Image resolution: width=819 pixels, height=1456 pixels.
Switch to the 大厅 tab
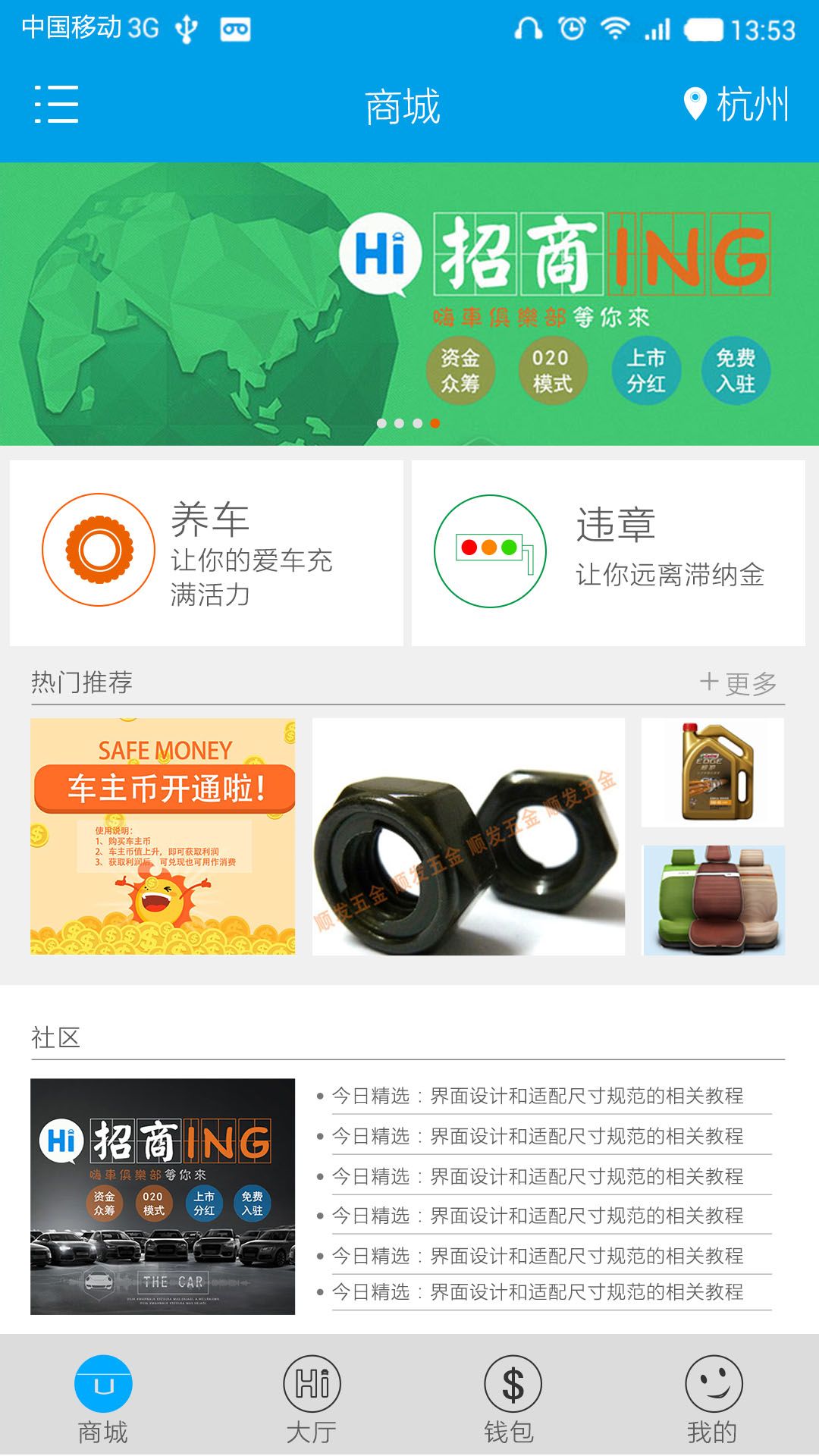coord(312,1399)
